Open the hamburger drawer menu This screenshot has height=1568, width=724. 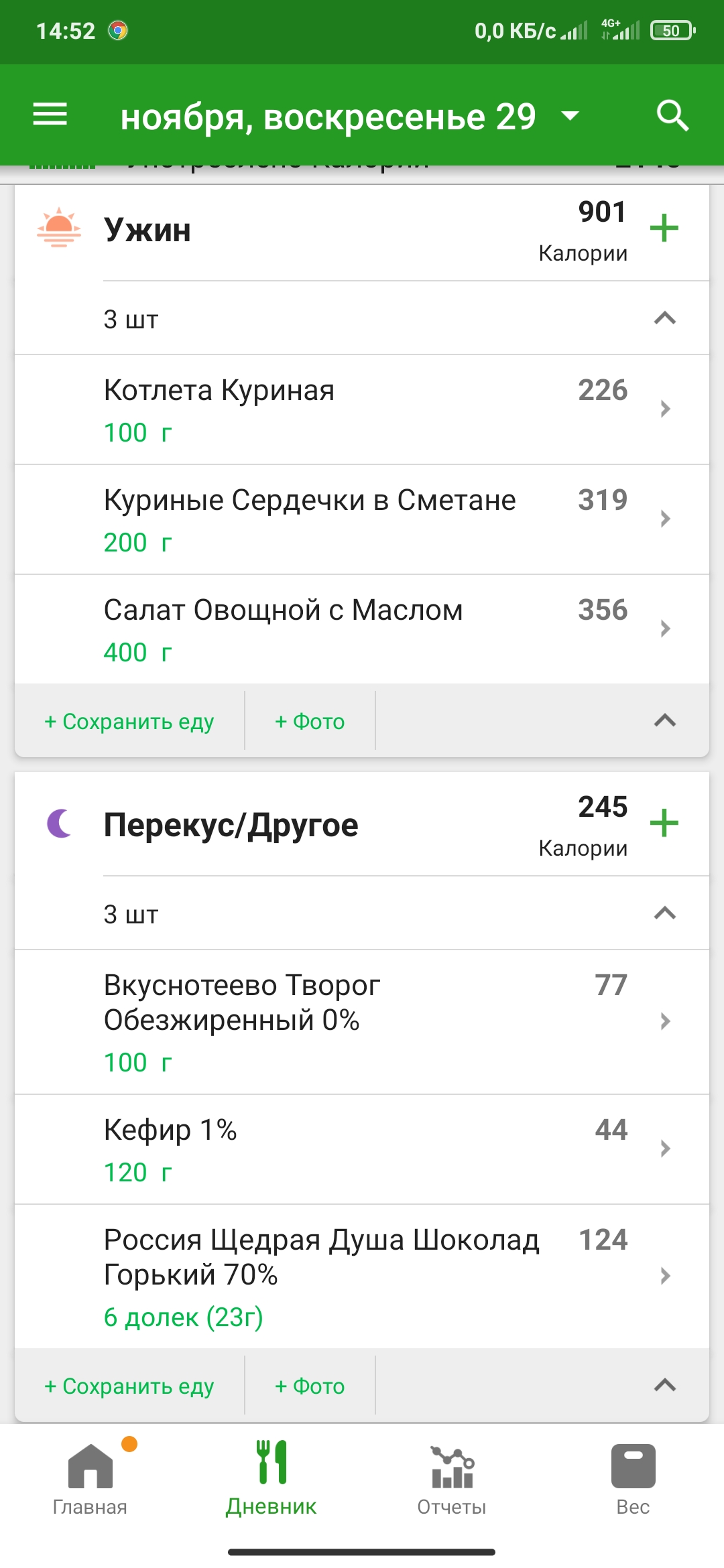(x=50, y=115)
